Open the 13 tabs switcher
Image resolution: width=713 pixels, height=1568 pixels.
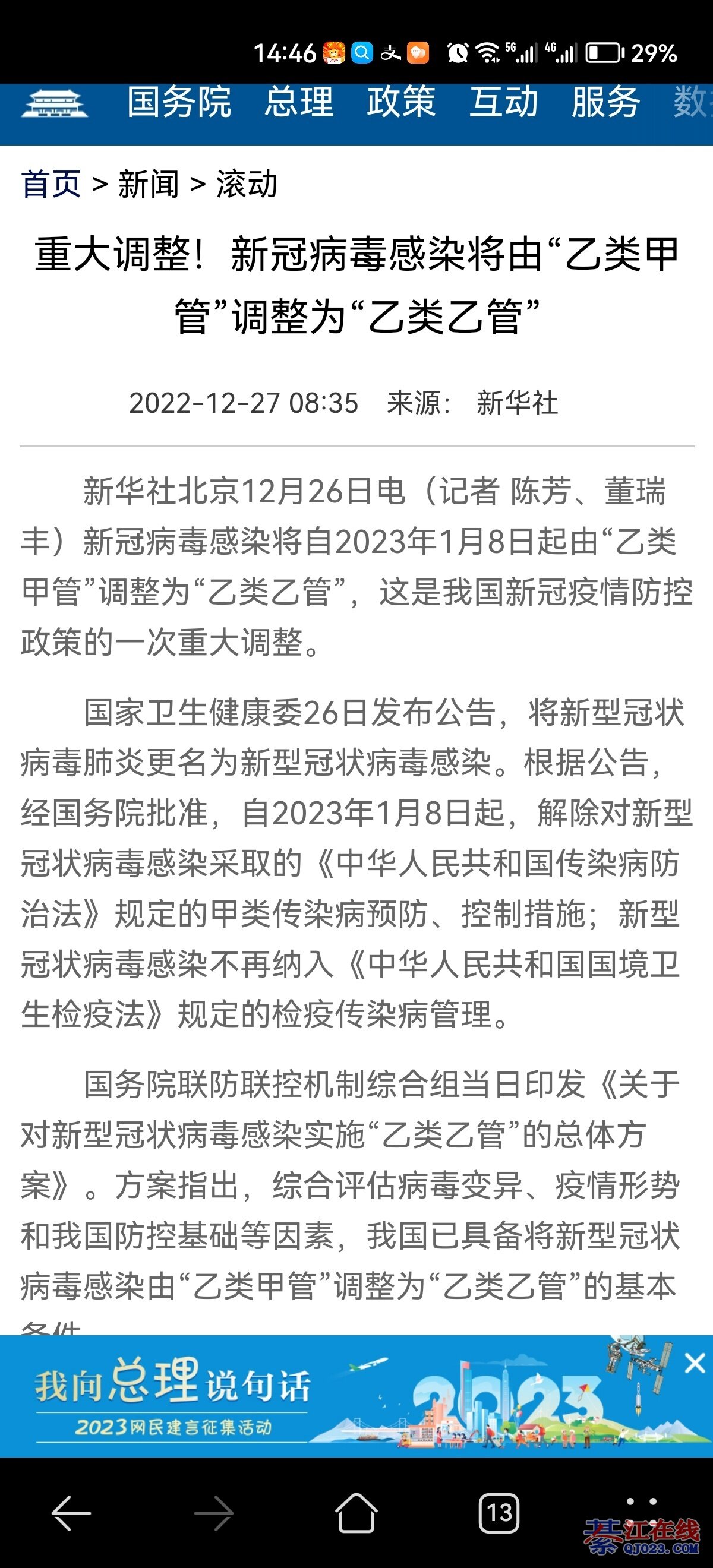click(x=499, y=1513)
